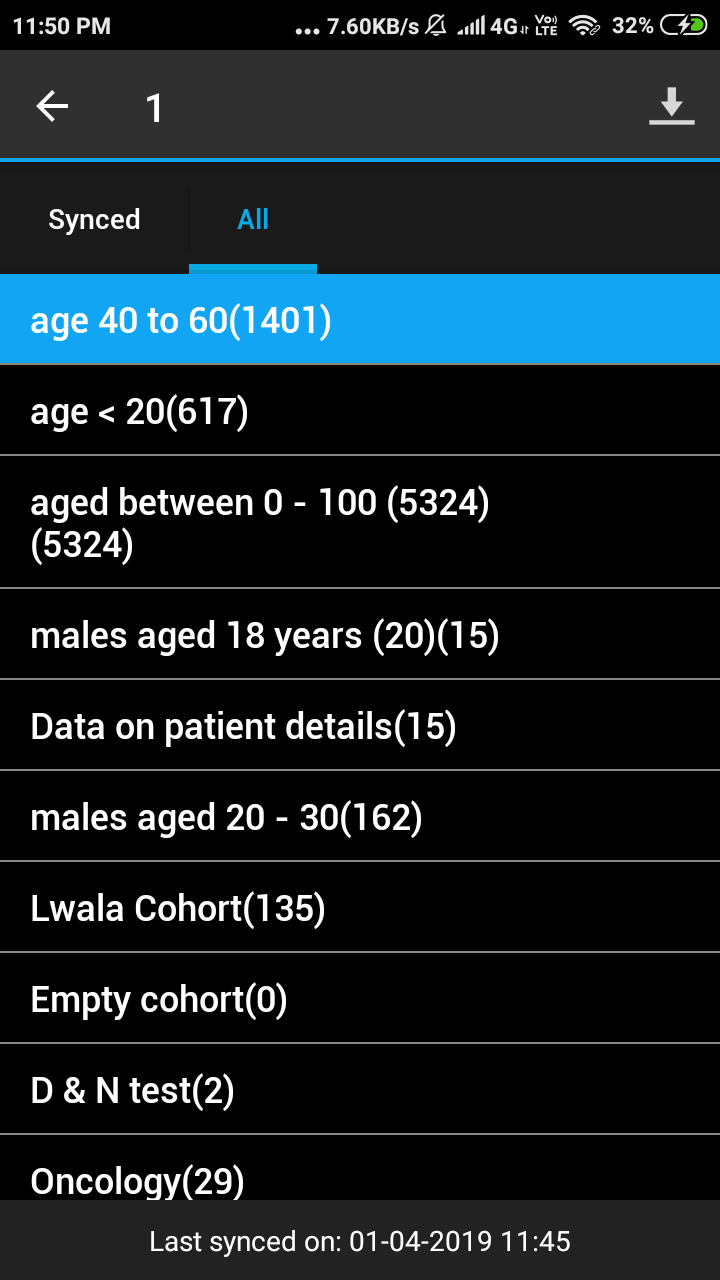The width and height of the screenshot is (720, 1280).
Task: Select aged between 0 - 100 cohort
Action: [x=360, y=523]
